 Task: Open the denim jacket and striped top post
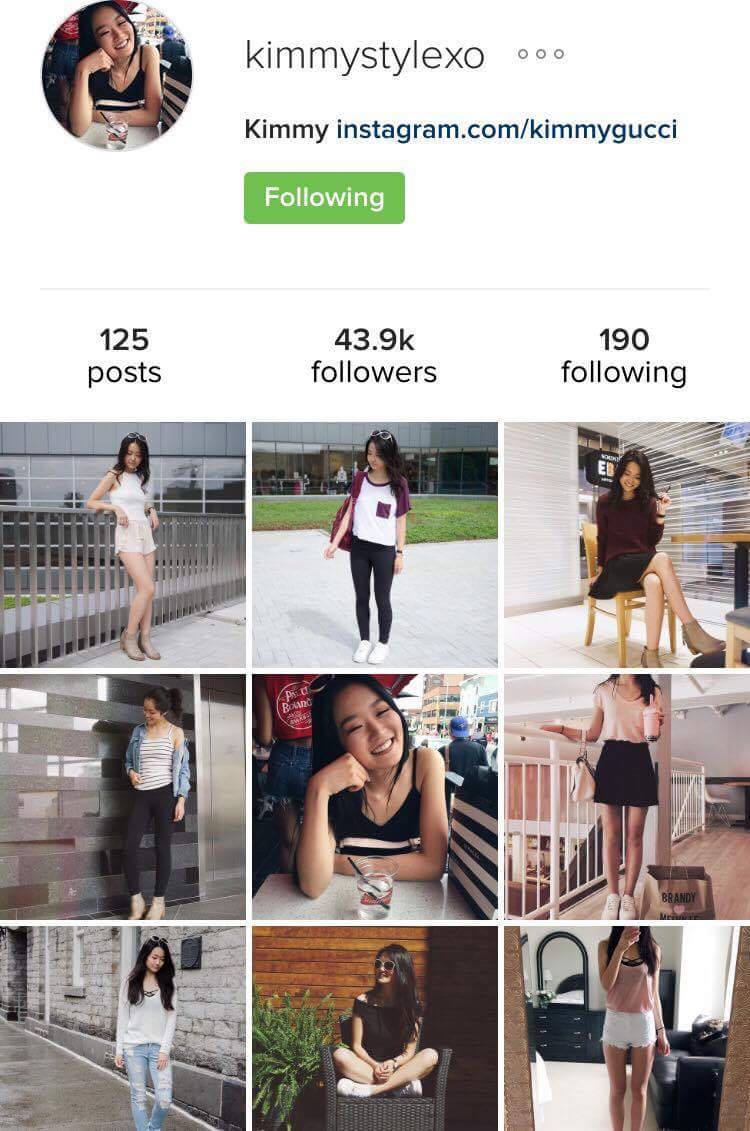pos(123,797)
